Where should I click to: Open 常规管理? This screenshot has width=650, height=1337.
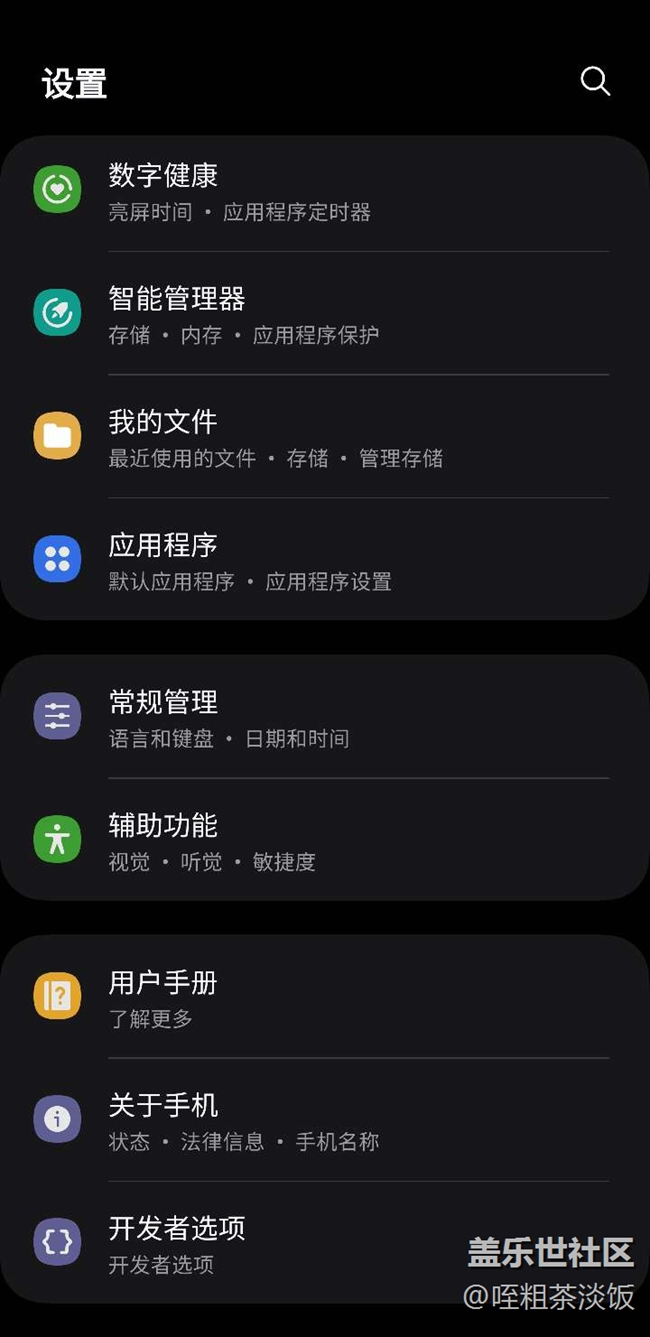[325, 716]
